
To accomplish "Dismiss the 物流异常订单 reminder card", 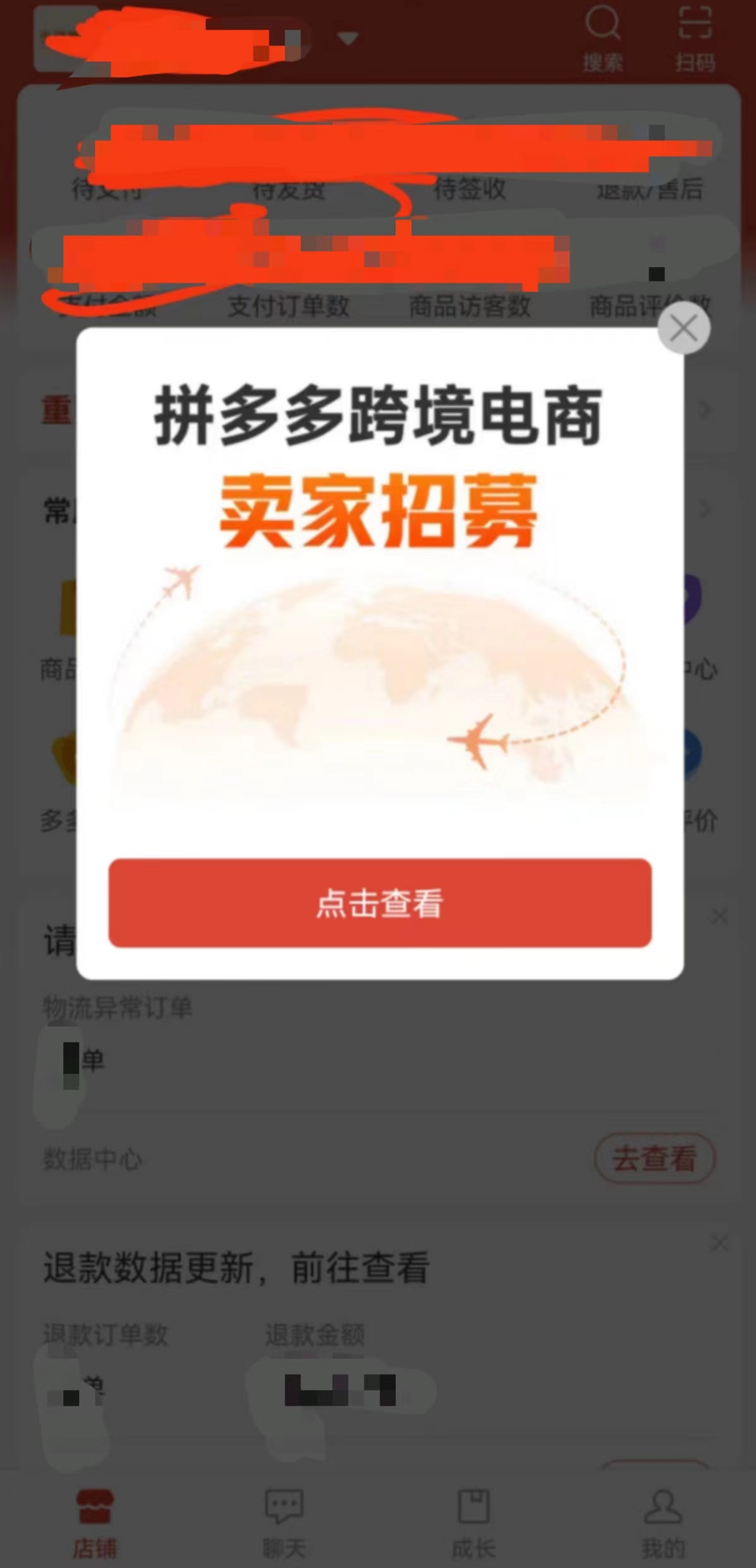I will (x=719, y=917).
